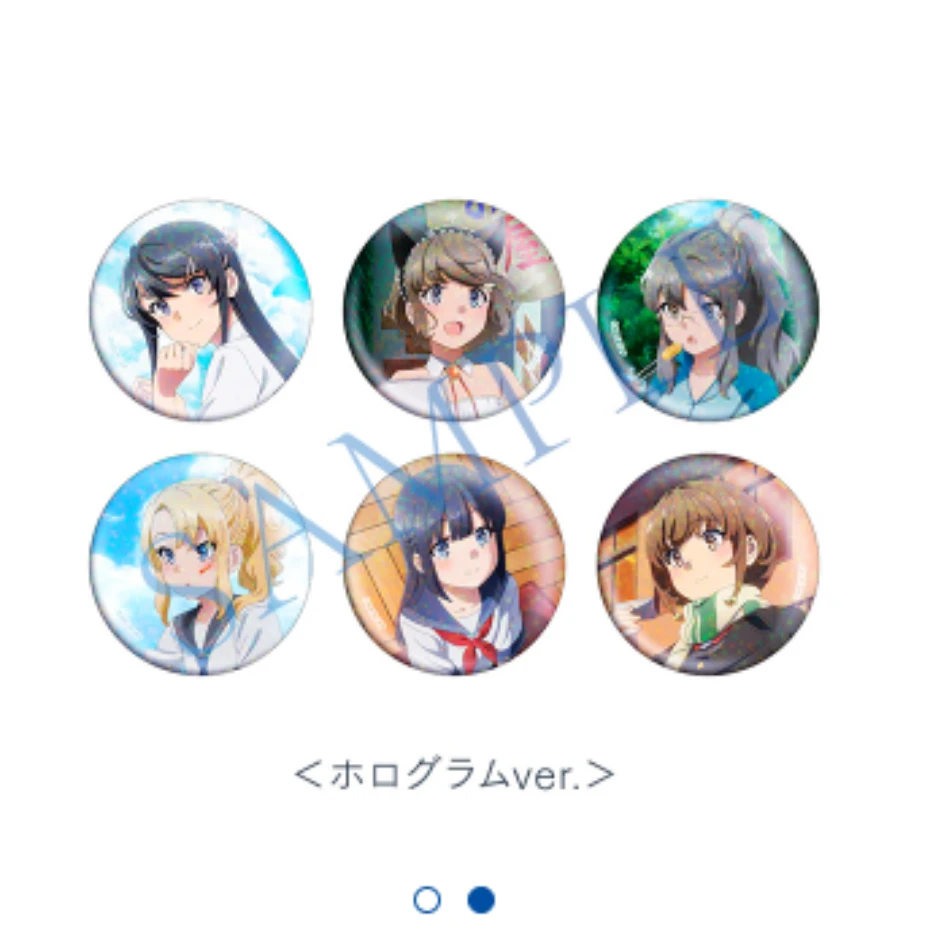Select the hollow first page indicator dot

coord(427,899)
